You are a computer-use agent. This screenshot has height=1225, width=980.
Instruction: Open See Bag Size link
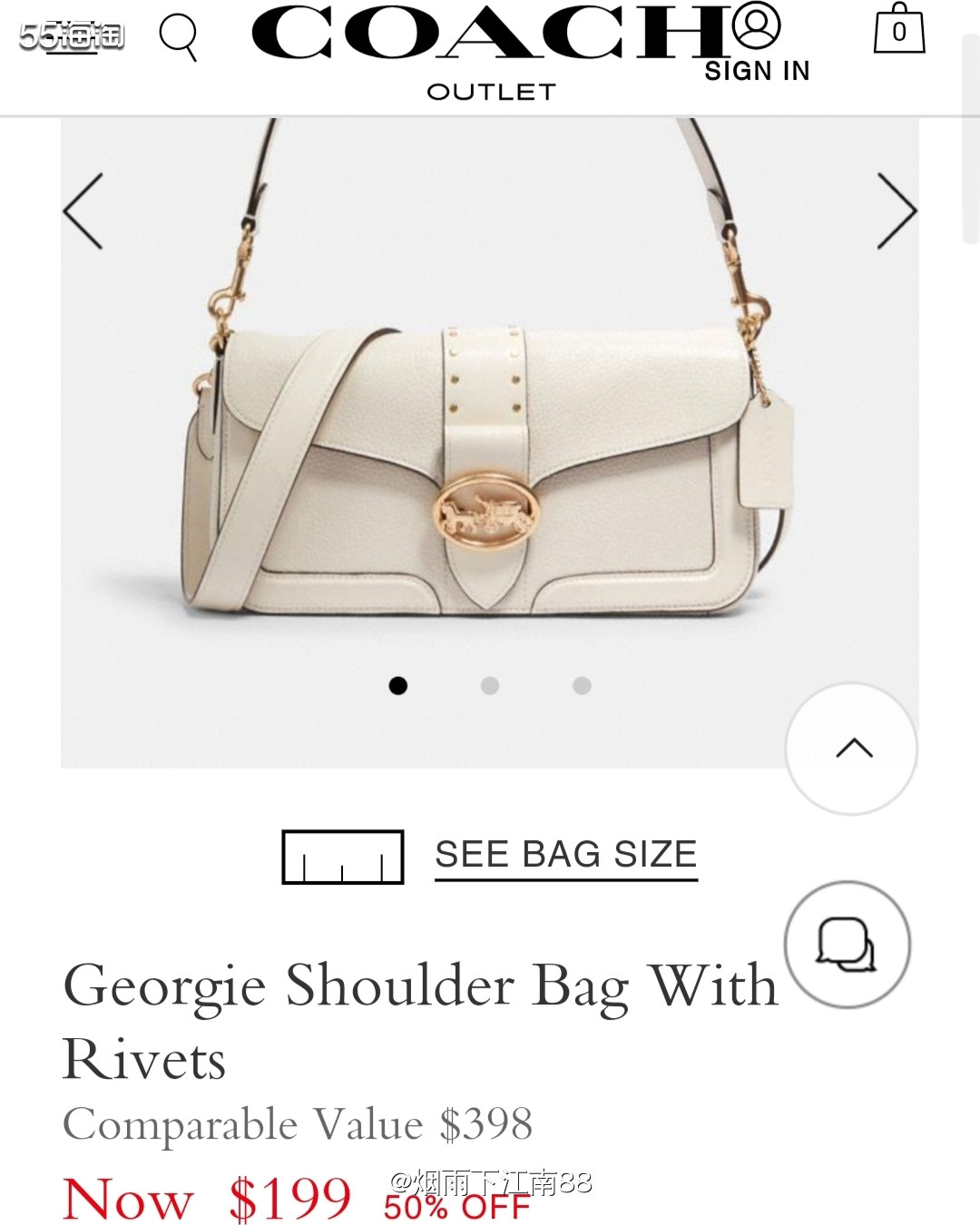(x=565, y=855)
